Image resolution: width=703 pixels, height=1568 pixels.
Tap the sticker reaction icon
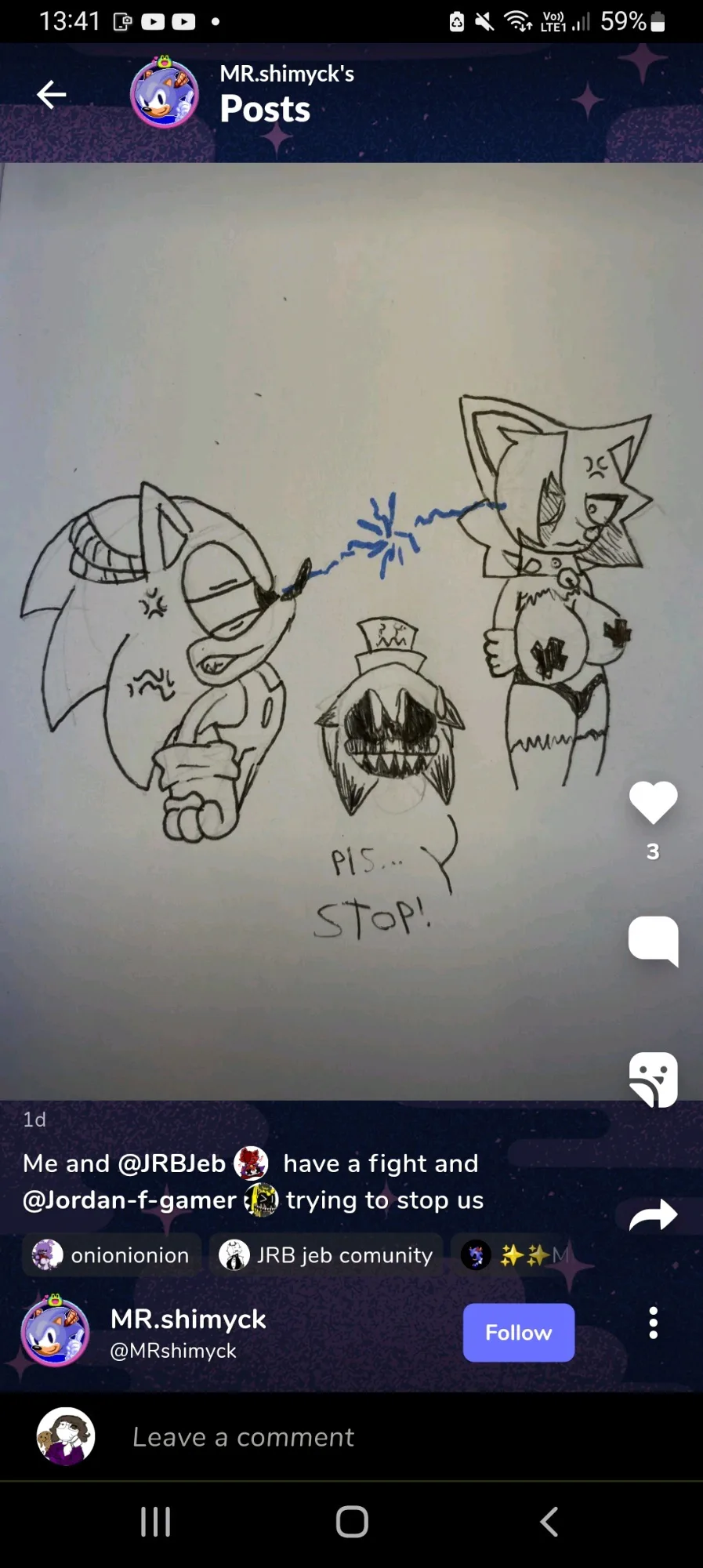653,1080
